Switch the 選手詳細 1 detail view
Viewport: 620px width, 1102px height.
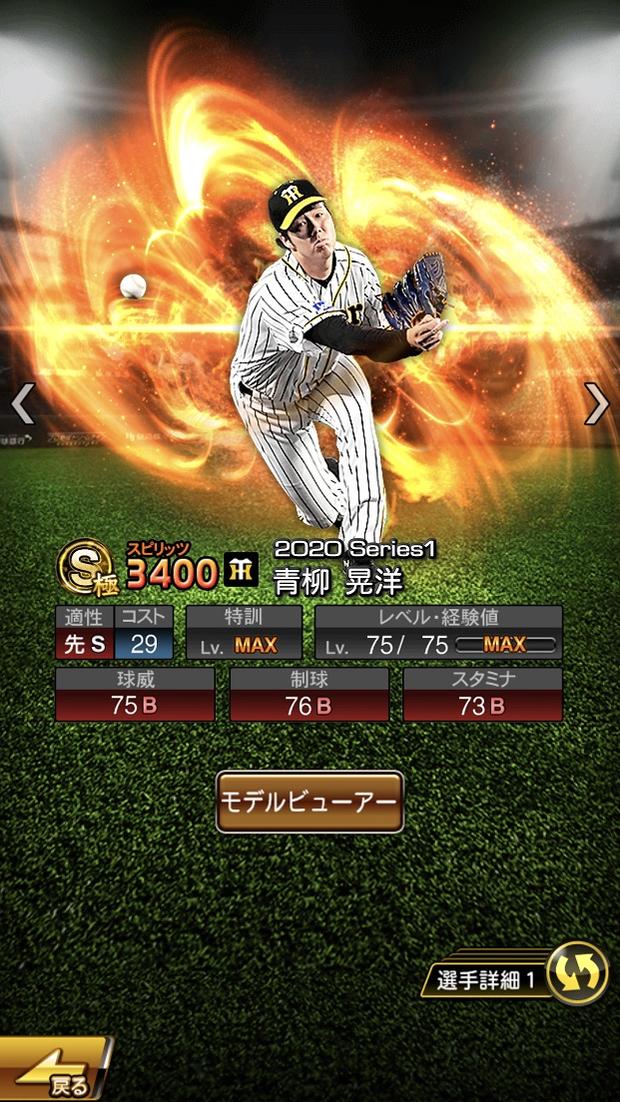[577, 974]
